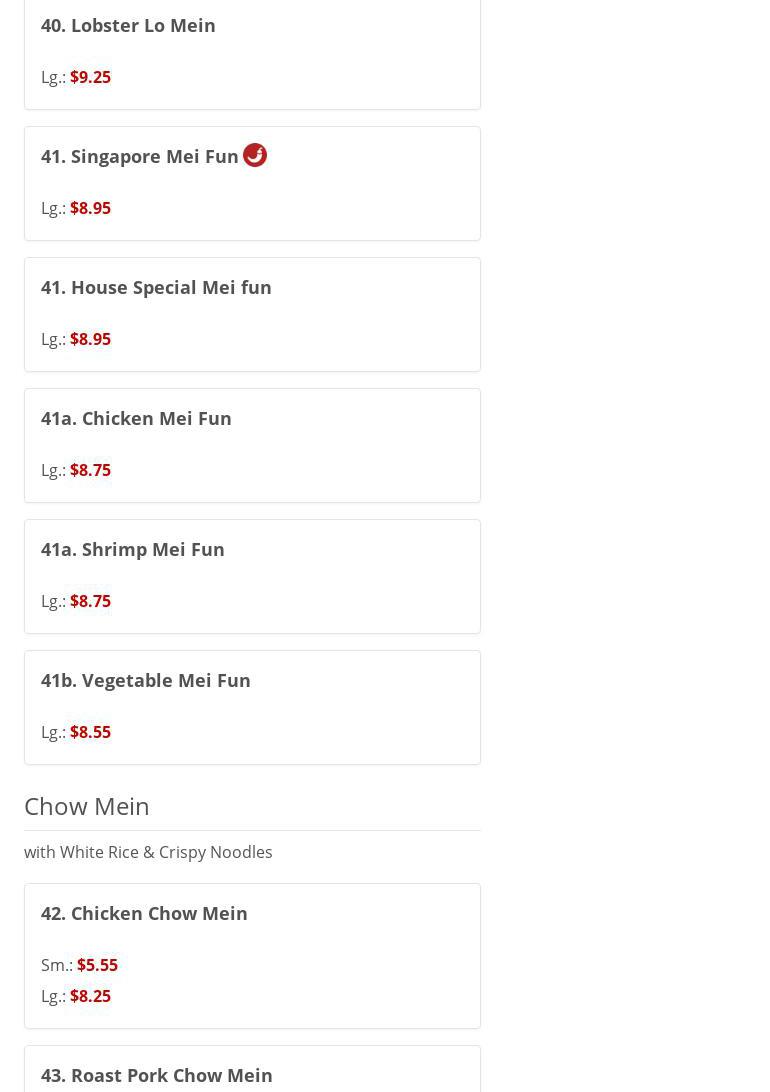Open 42. Chicken Chow Mein card
This screenshot has height=1092, width=770.
[x=144, y=913]
